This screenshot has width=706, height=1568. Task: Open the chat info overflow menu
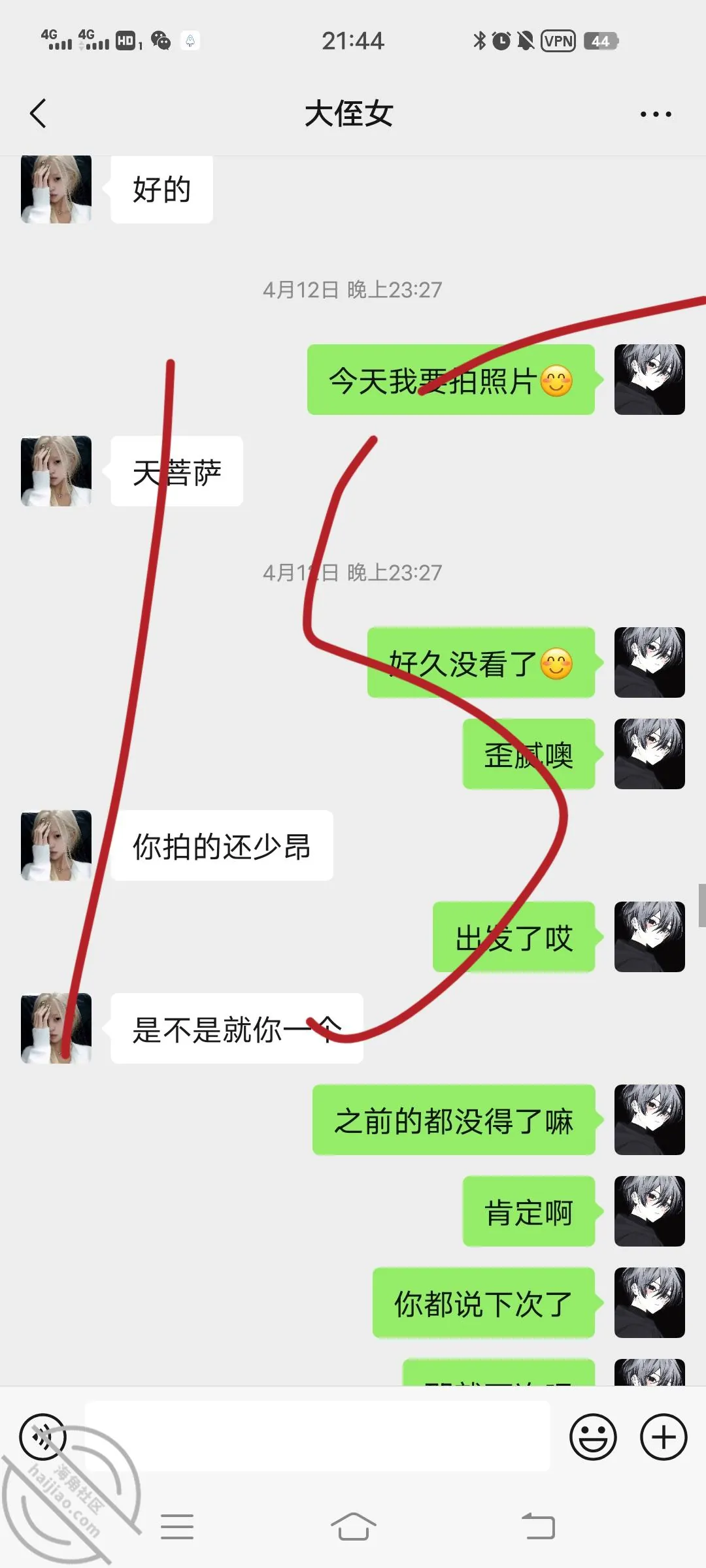click(655, 114)
